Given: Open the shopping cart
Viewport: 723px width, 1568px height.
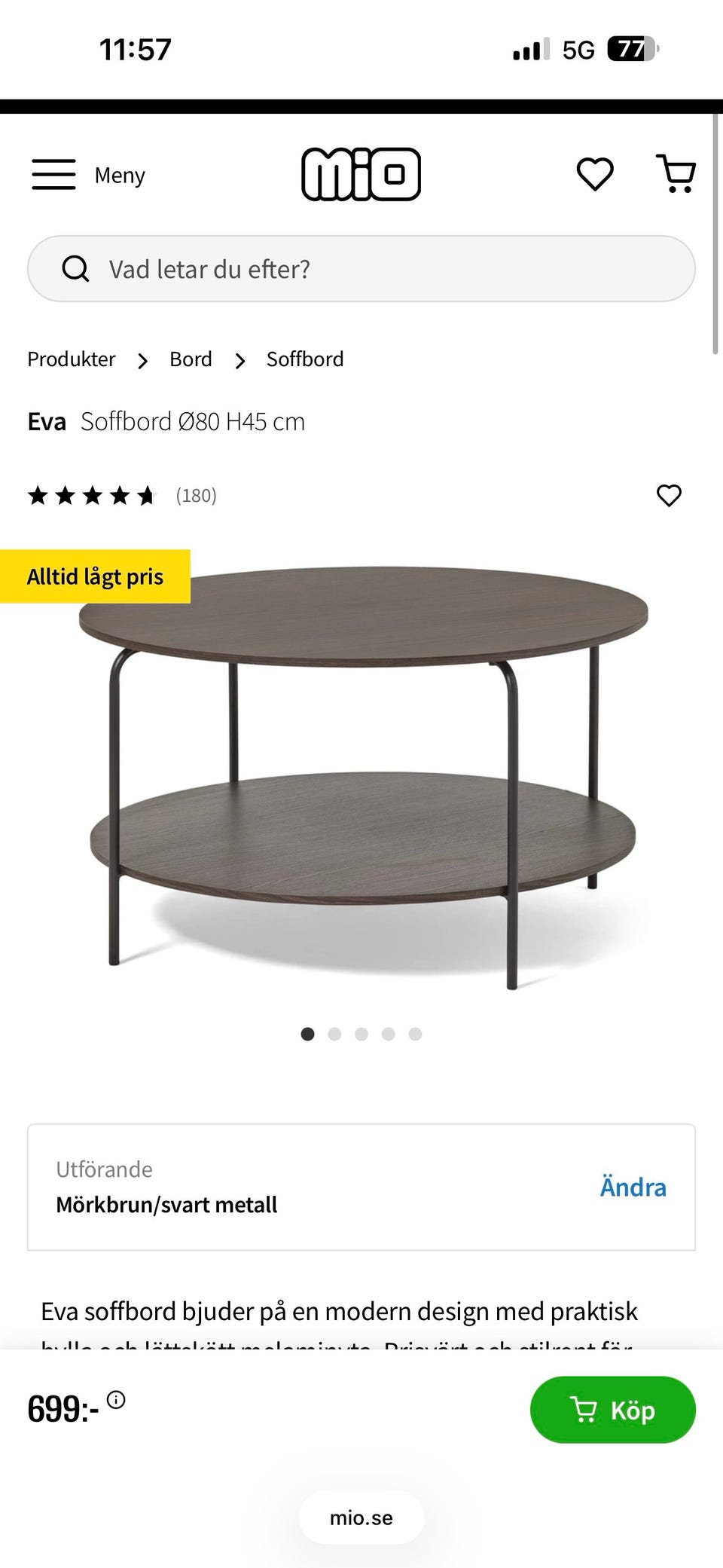Looking at the screenshot, I should [676, 174].
